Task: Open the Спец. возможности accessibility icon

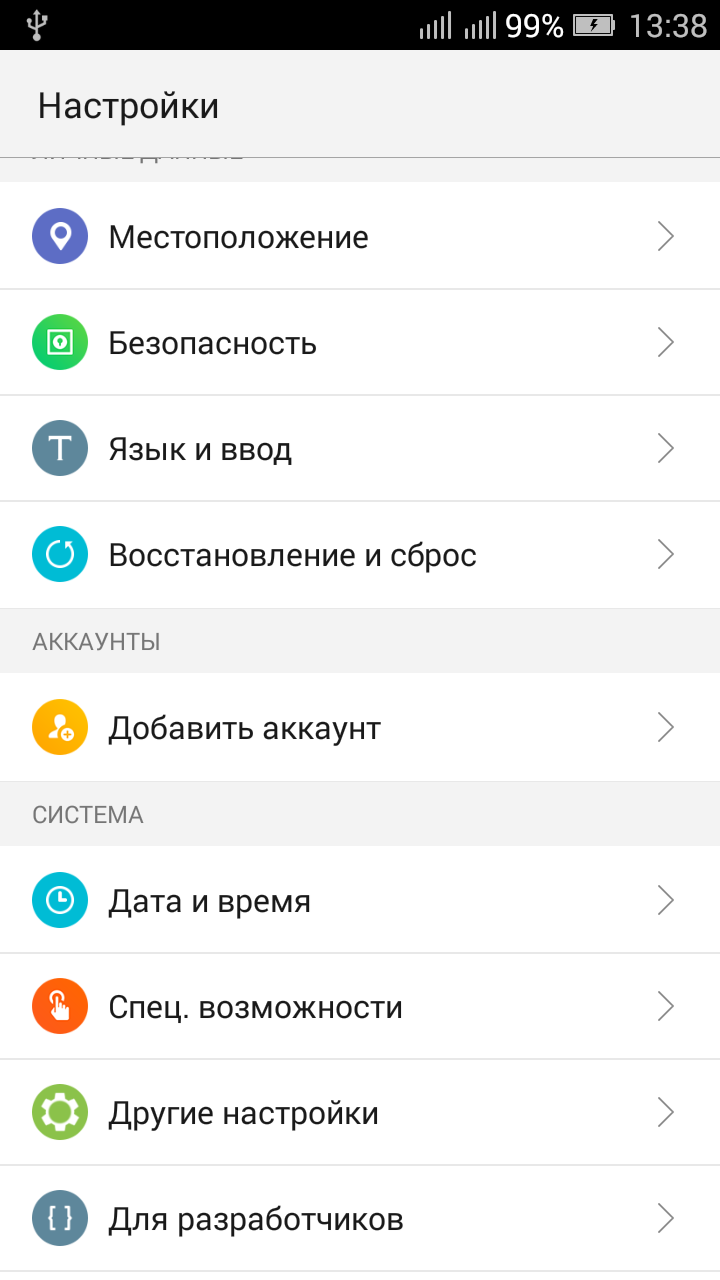Action: [60, 1006]
